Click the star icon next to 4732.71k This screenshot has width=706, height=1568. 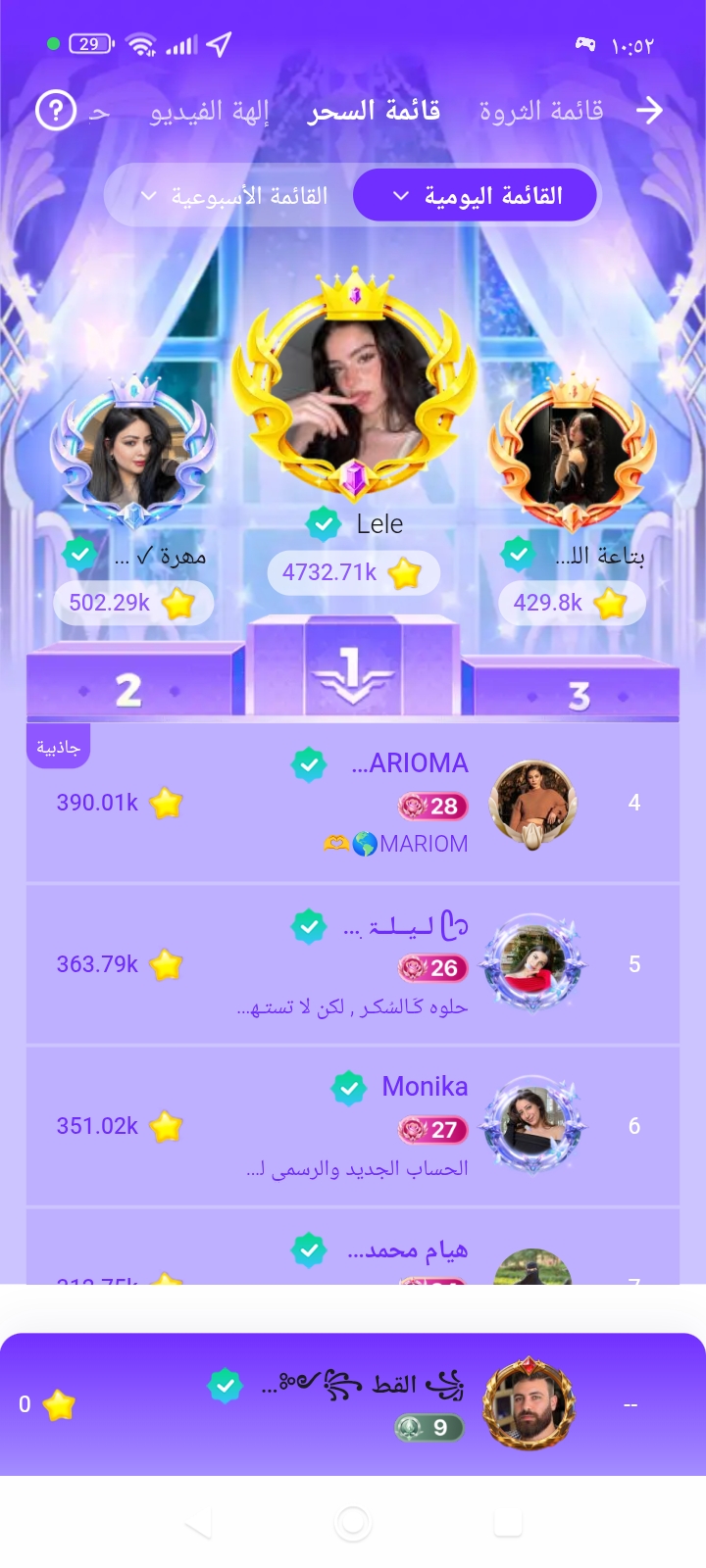pos(406,573)
